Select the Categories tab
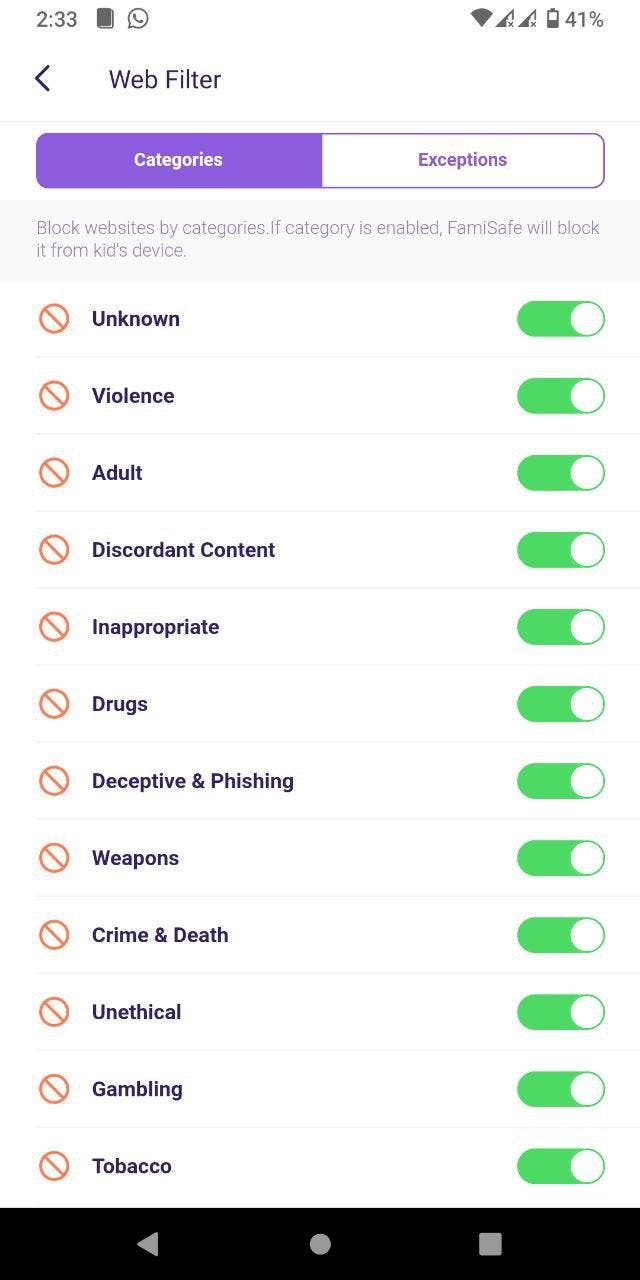Viewport: 640px width, 1280px height. click(x=179, y=160)
